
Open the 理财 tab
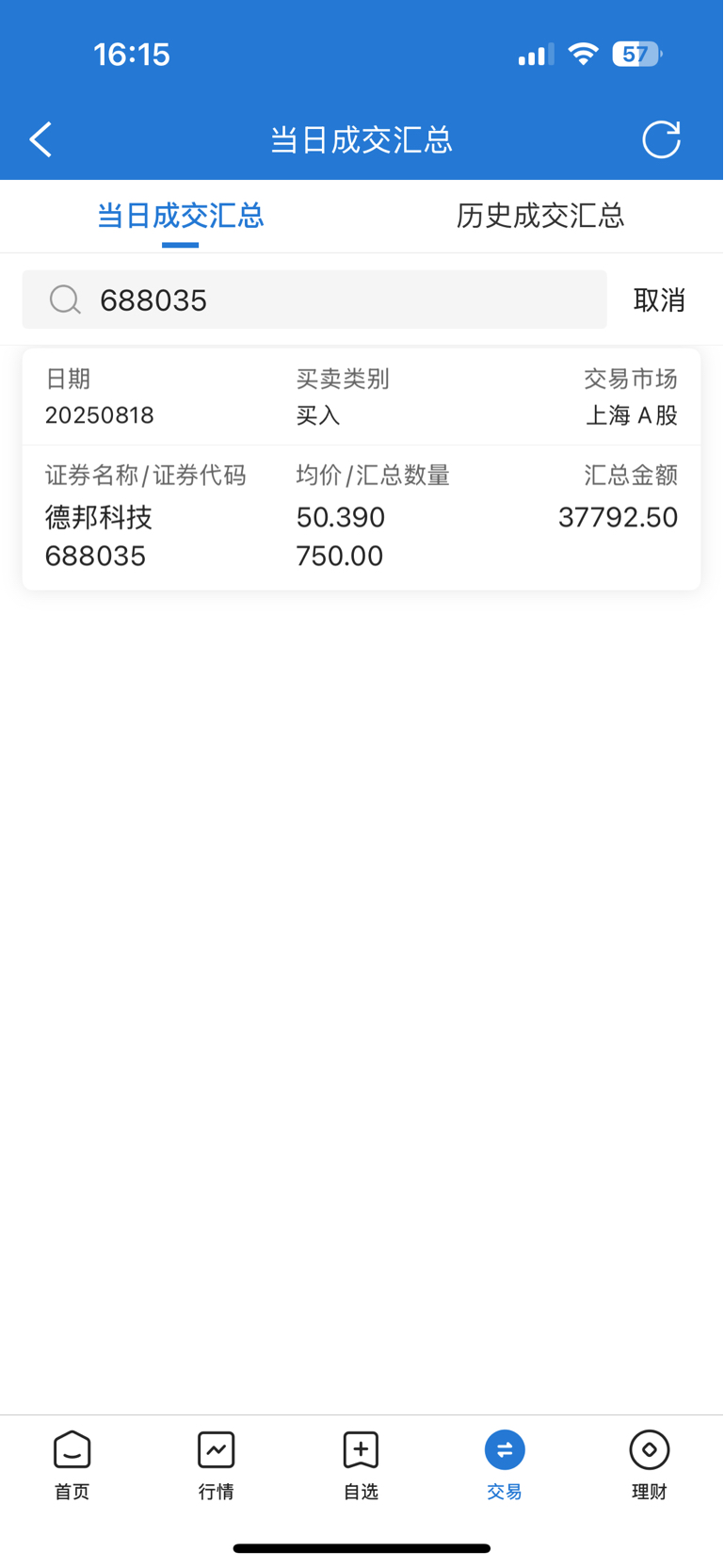pos(650,1464)
